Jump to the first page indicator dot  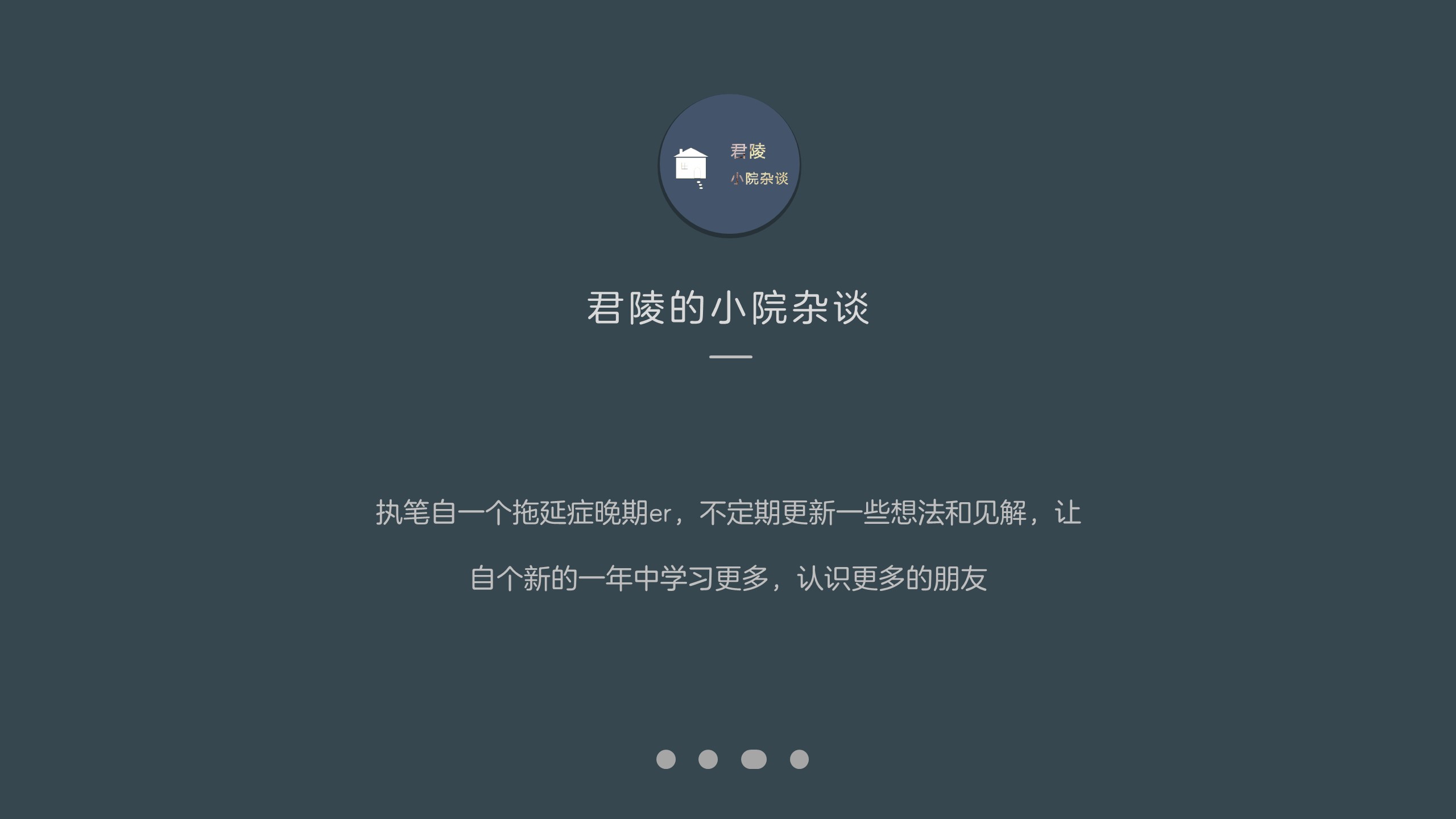(666, 759)
